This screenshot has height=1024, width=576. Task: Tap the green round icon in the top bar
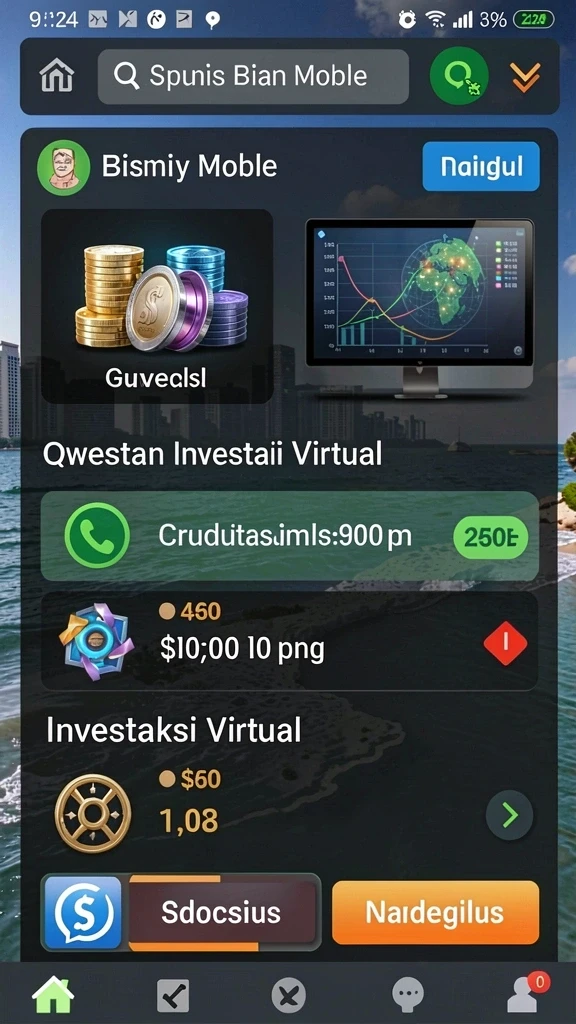(x=459, y=76)
